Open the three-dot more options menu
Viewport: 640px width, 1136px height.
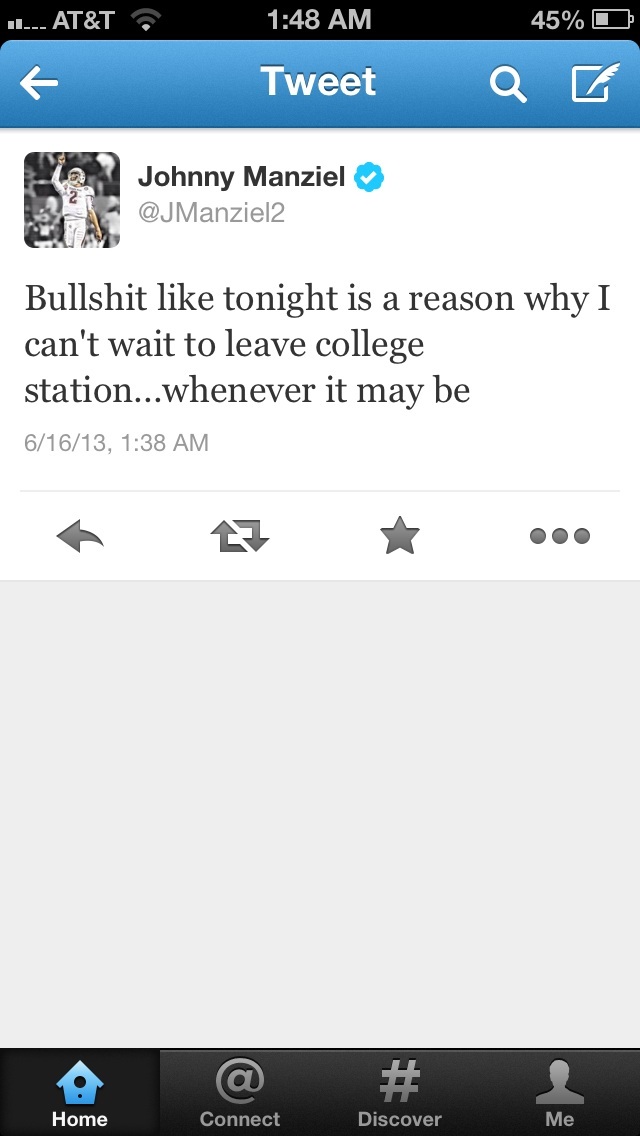click(x=560, y=537)
